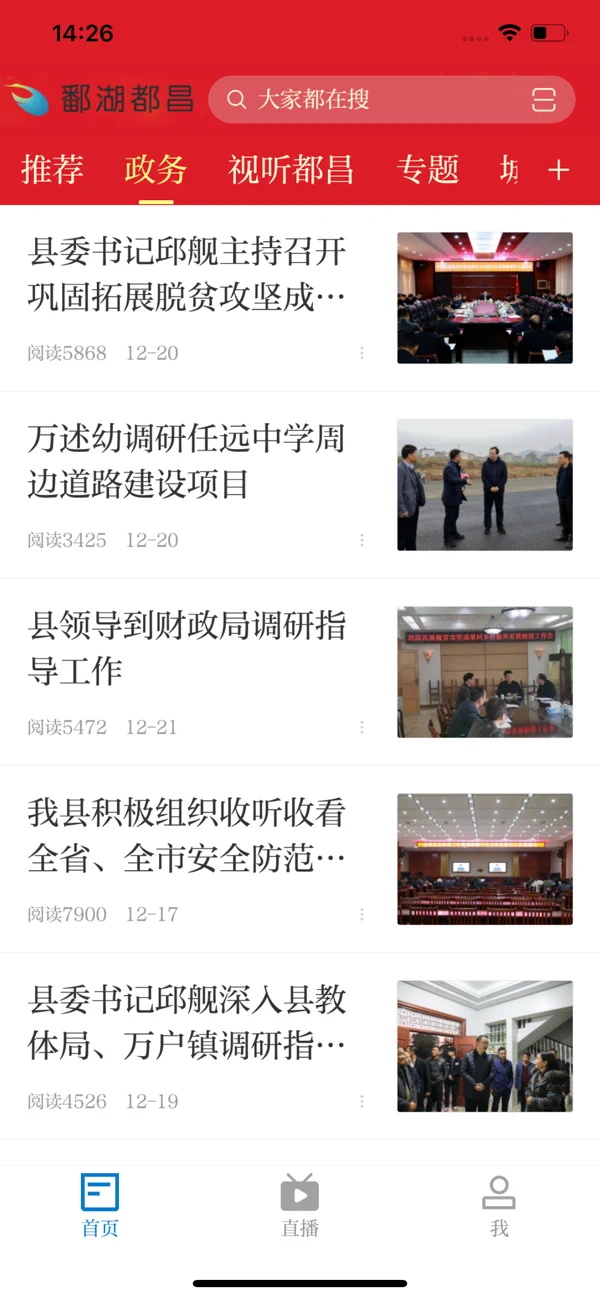Expand options for the 阅读4526 article
This screenshot has width=600, height=1299.
click(362, 1101)
